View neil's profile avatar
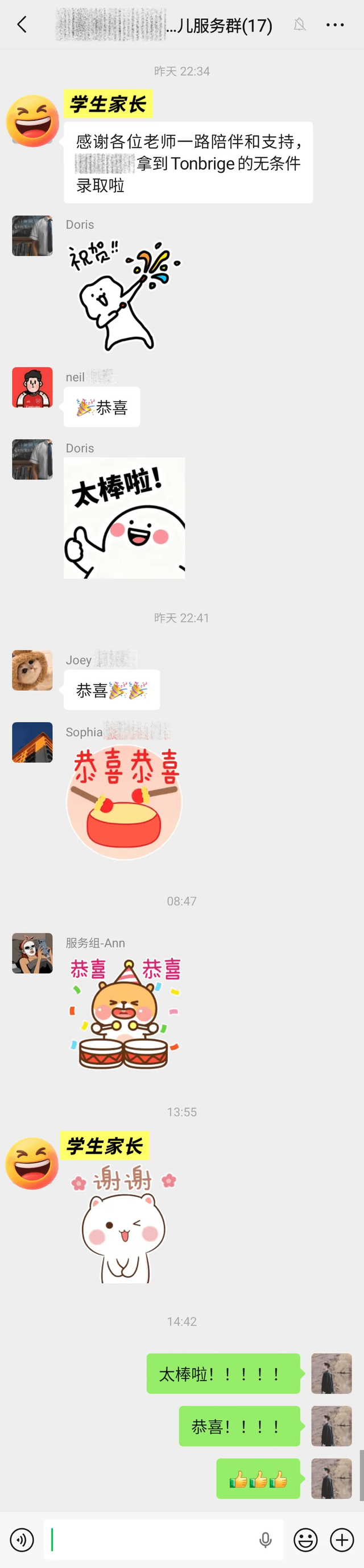 coord(32,387)
